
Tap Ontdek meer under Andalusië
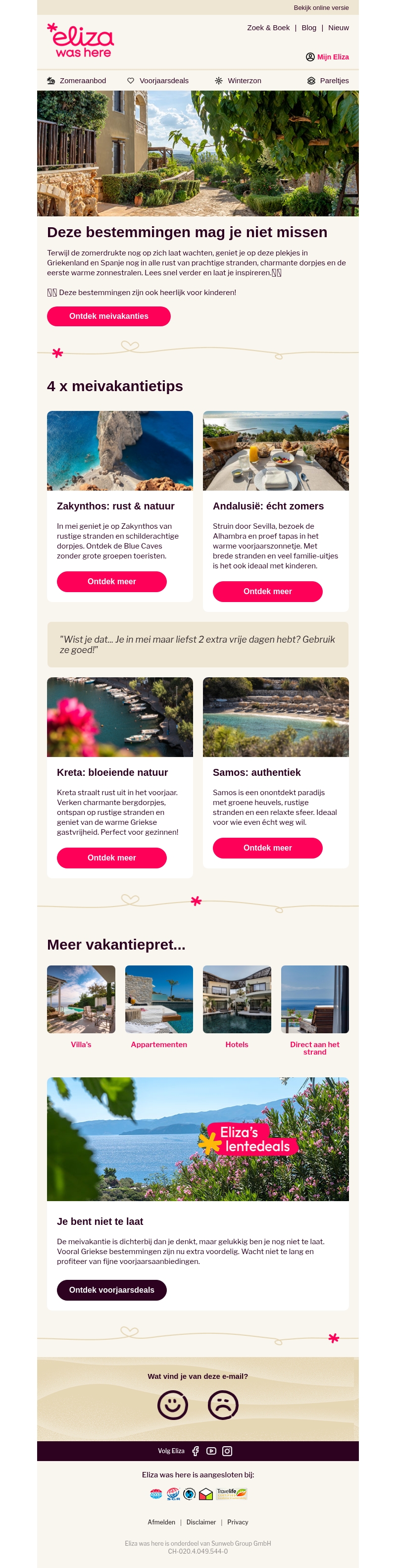pyautogui.click(x=267, y=591)
